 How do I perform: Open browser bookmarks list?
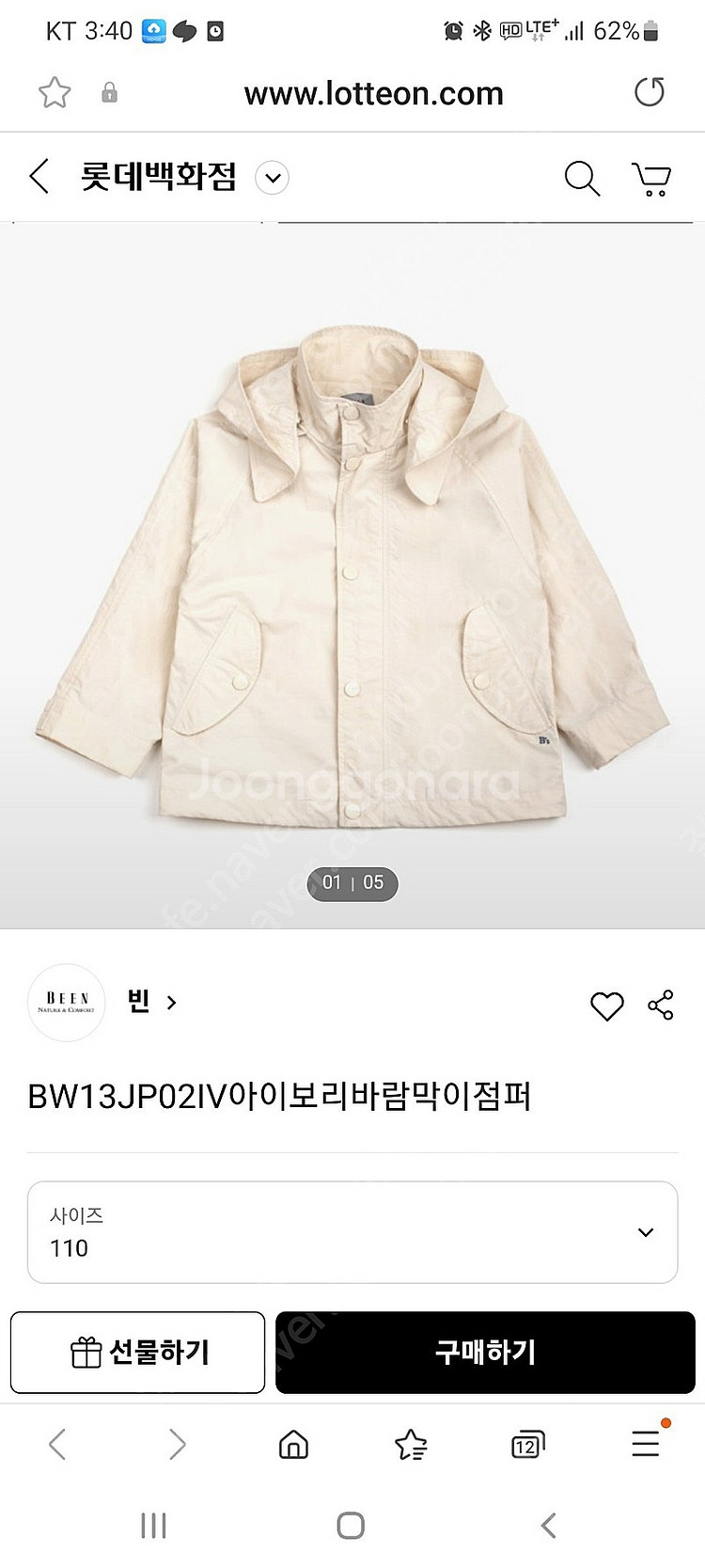411,1444
